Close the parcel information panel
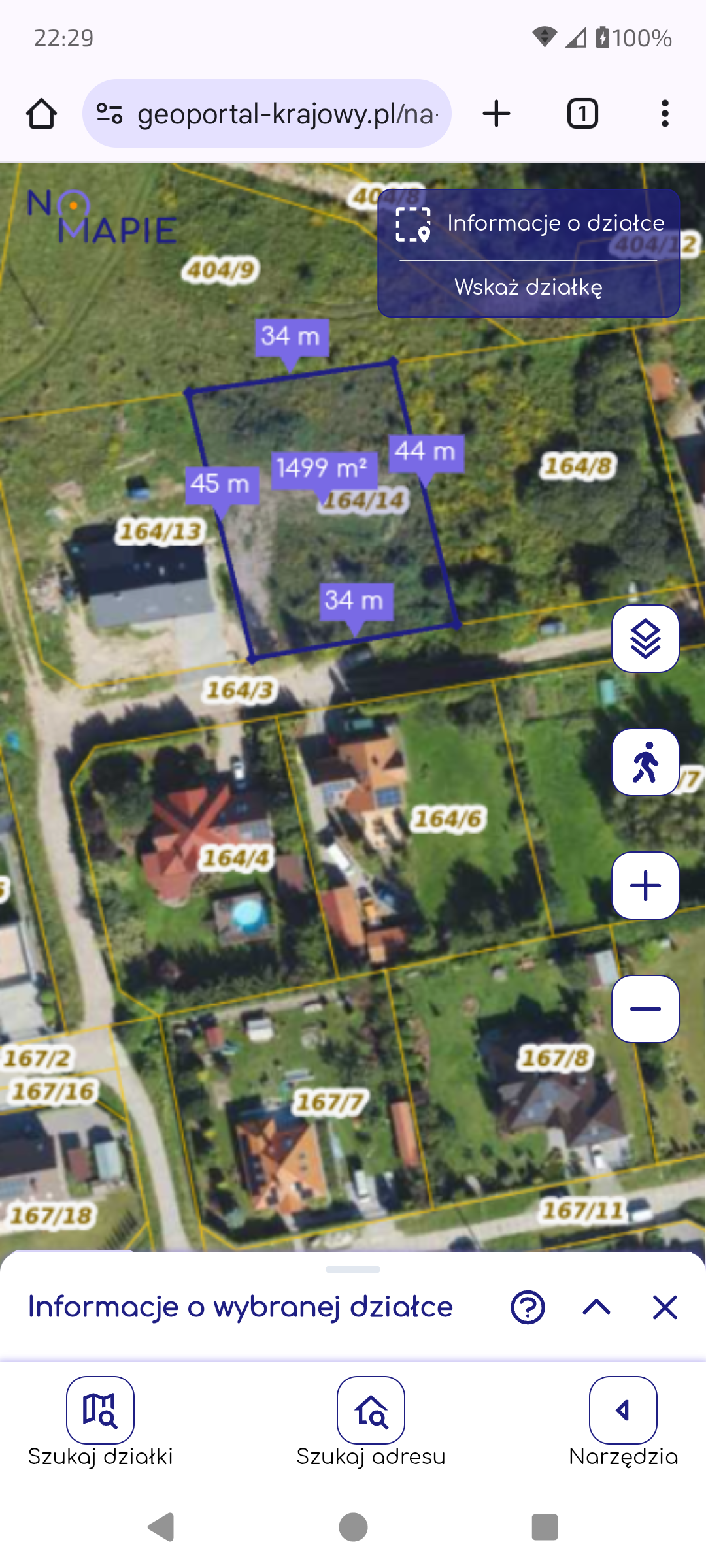 [x=665, y=1307]
